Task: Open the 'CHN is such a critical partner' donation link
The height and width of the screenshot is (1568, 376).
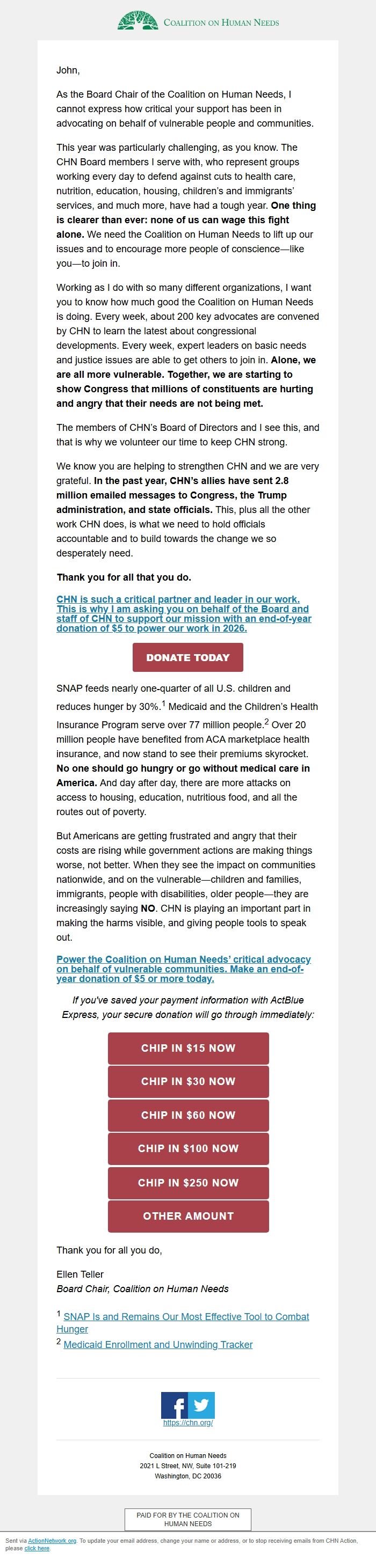Action: (183, 613)
